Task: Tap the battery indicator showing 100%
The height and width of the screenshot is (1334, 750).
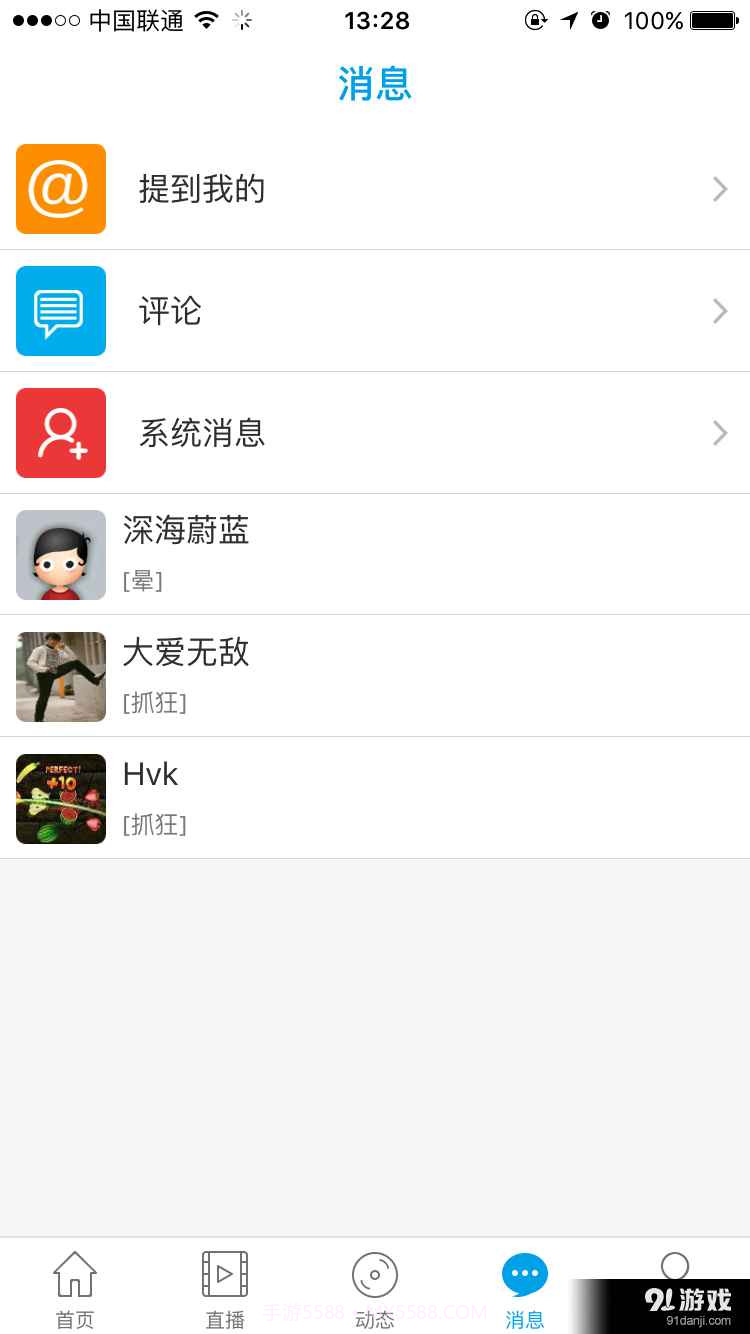Action: (x=711, y=19)
